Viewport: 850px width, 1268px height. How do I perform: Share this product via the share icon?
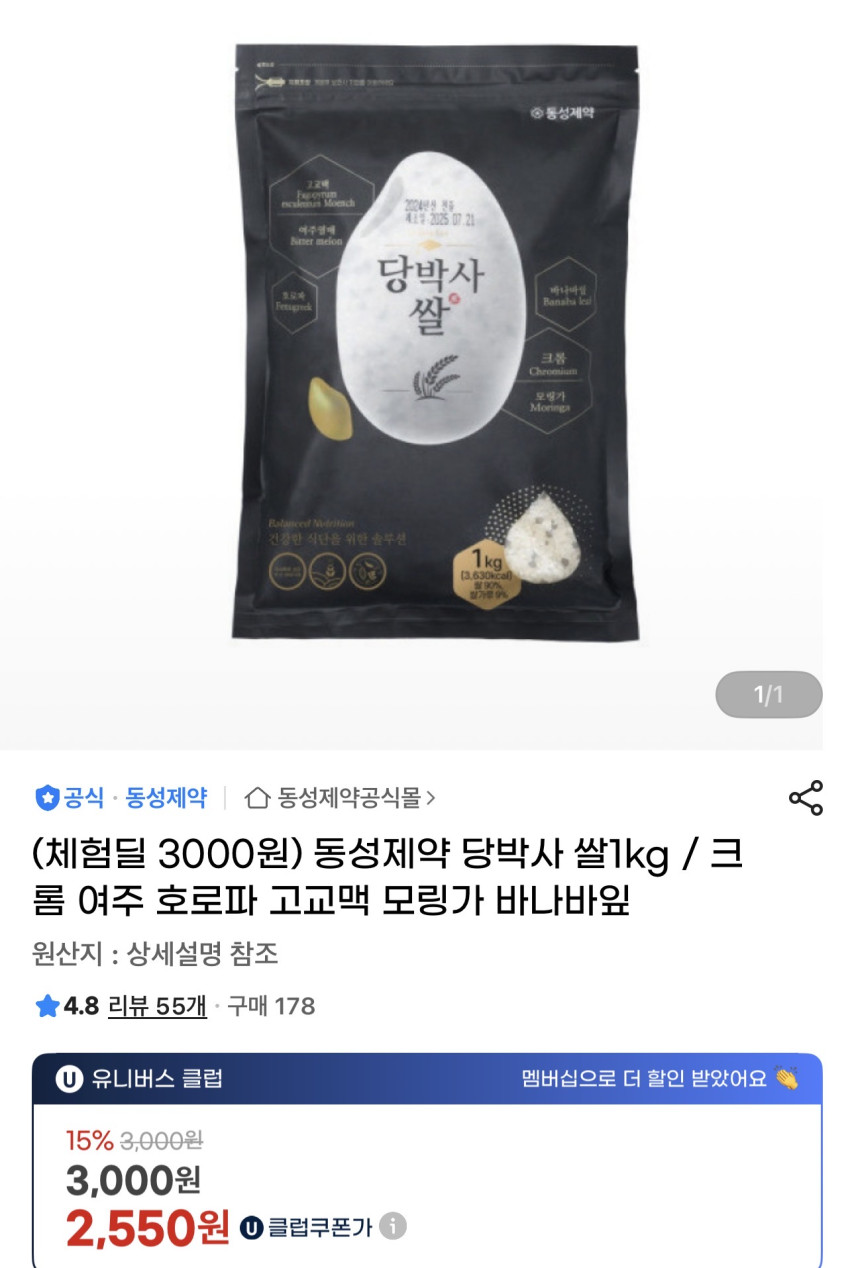point(805,798)
